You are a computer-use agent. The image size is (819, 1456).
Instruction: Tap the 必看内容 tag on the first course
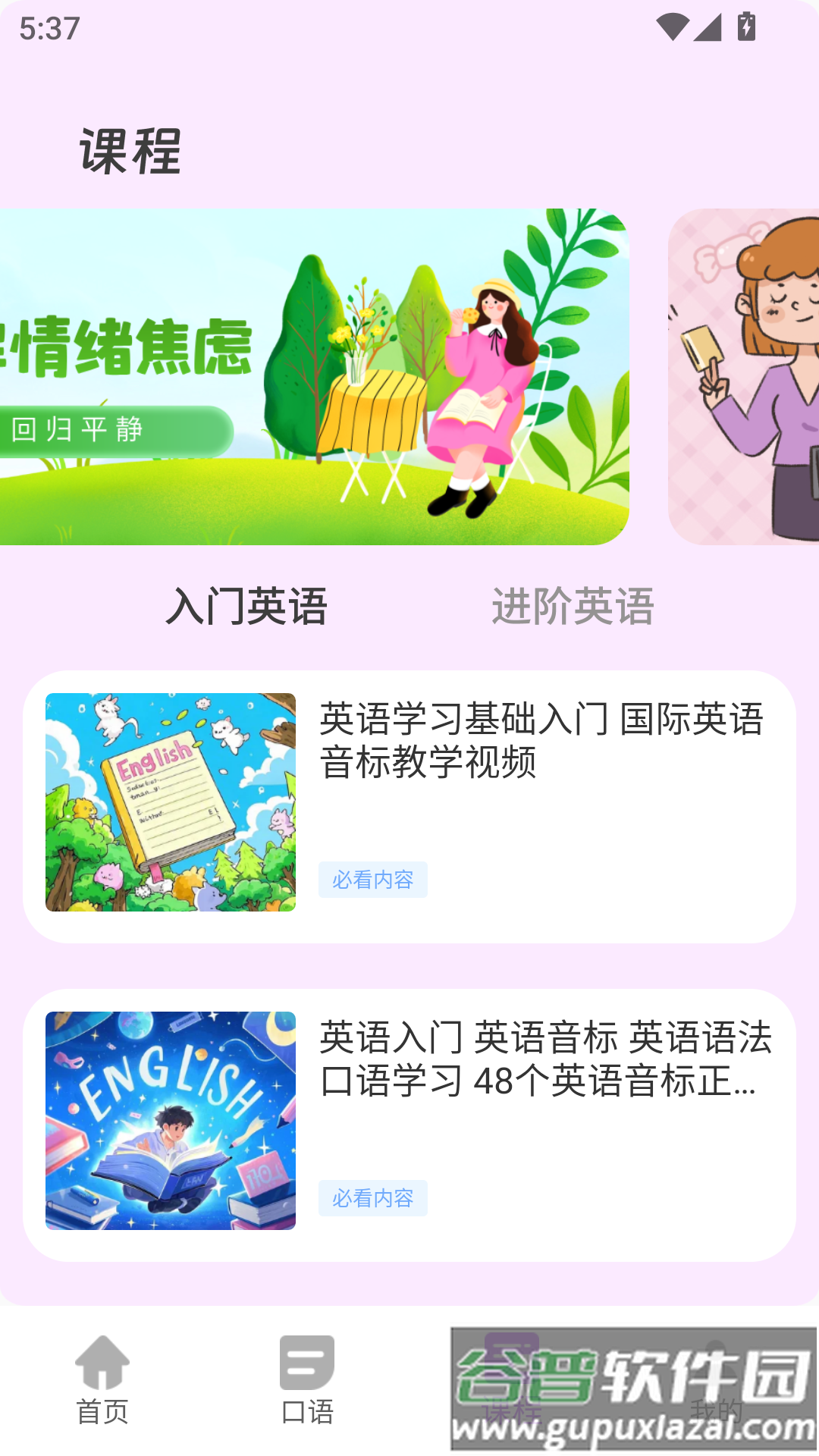point(374,880)
